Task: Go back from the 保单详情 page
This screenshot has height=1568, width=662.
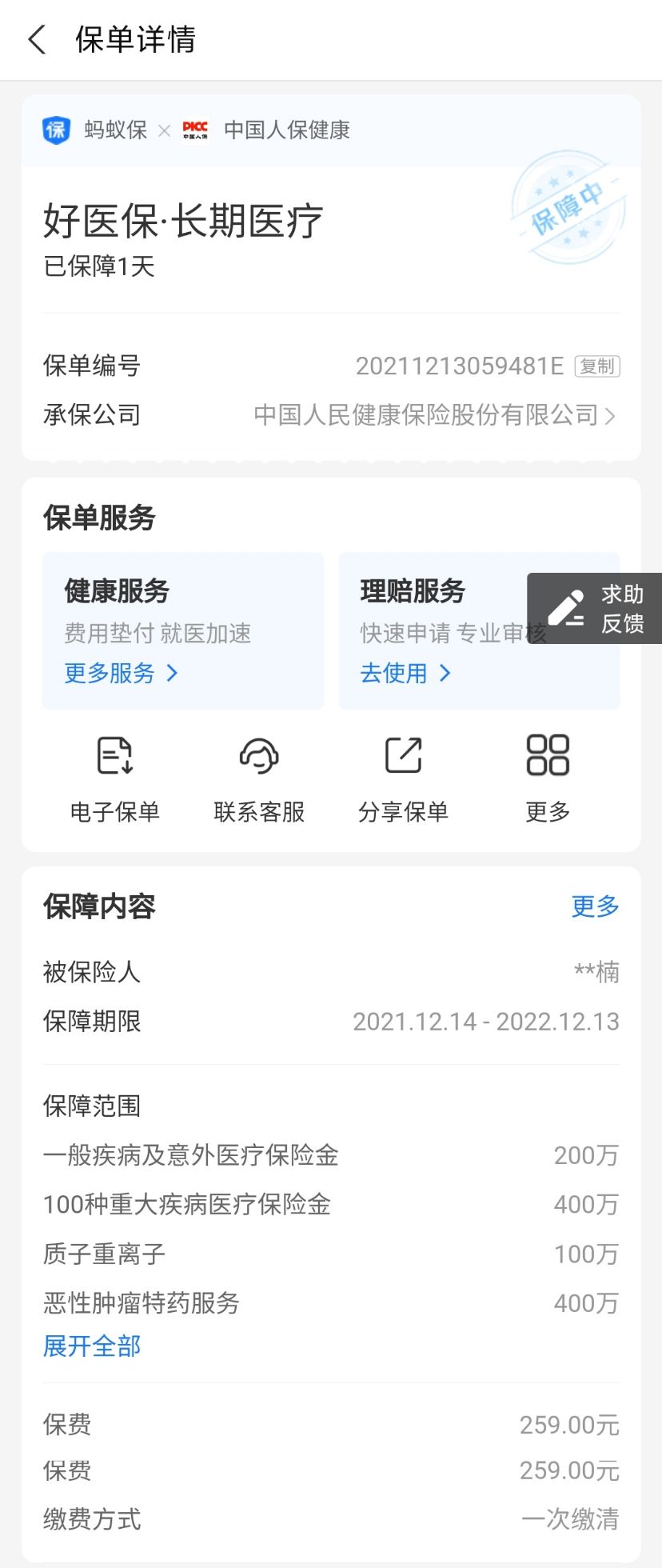Action: pos(37,39)
